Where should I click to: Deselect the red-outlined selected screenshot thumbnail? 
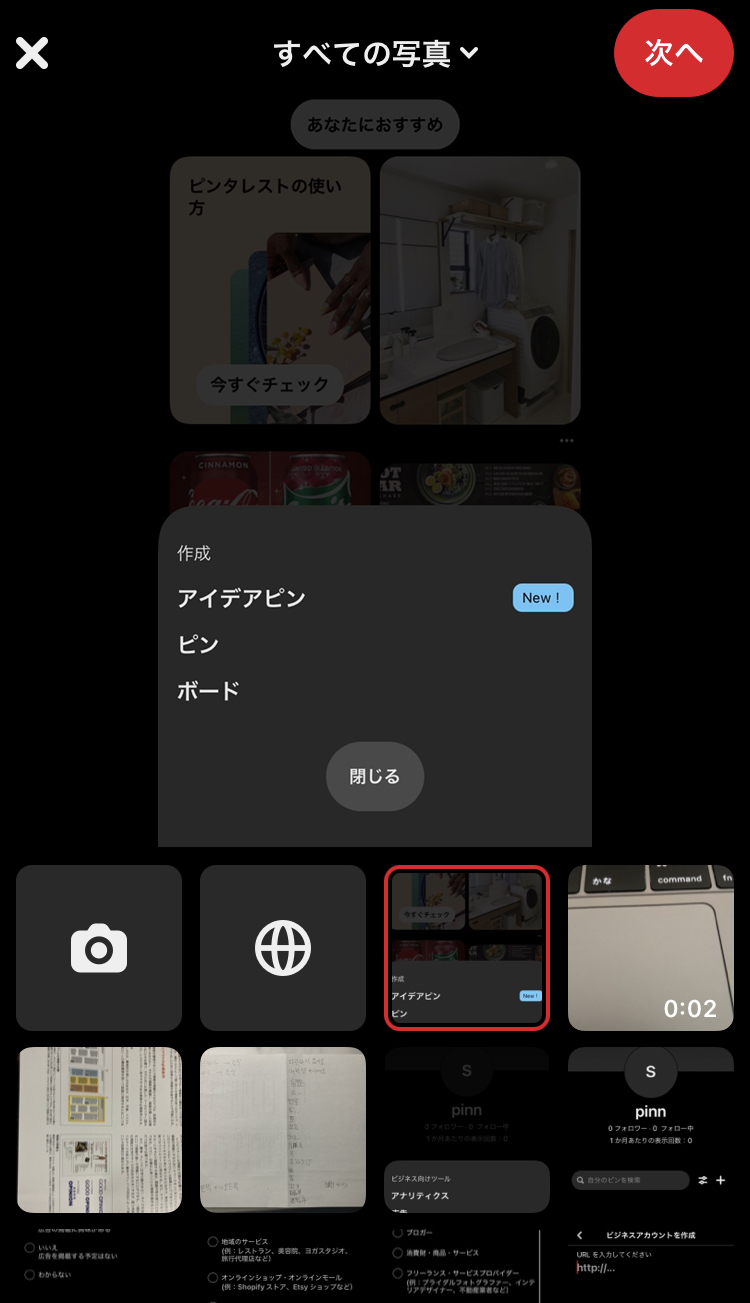point(467,948)
